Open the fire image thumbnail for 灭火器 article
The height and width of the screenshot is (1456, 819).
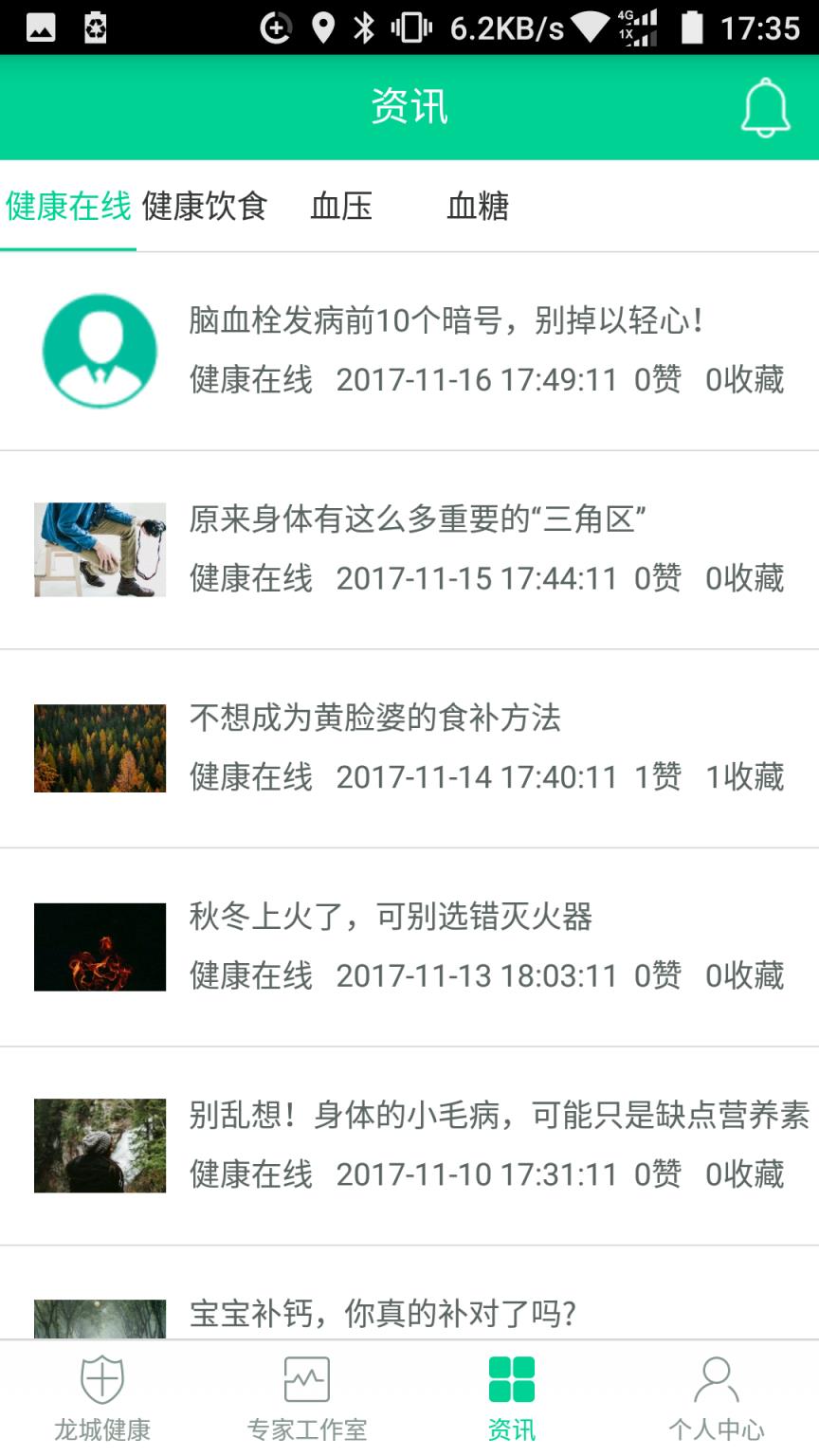pyautogui.click(x=100, y=946)
